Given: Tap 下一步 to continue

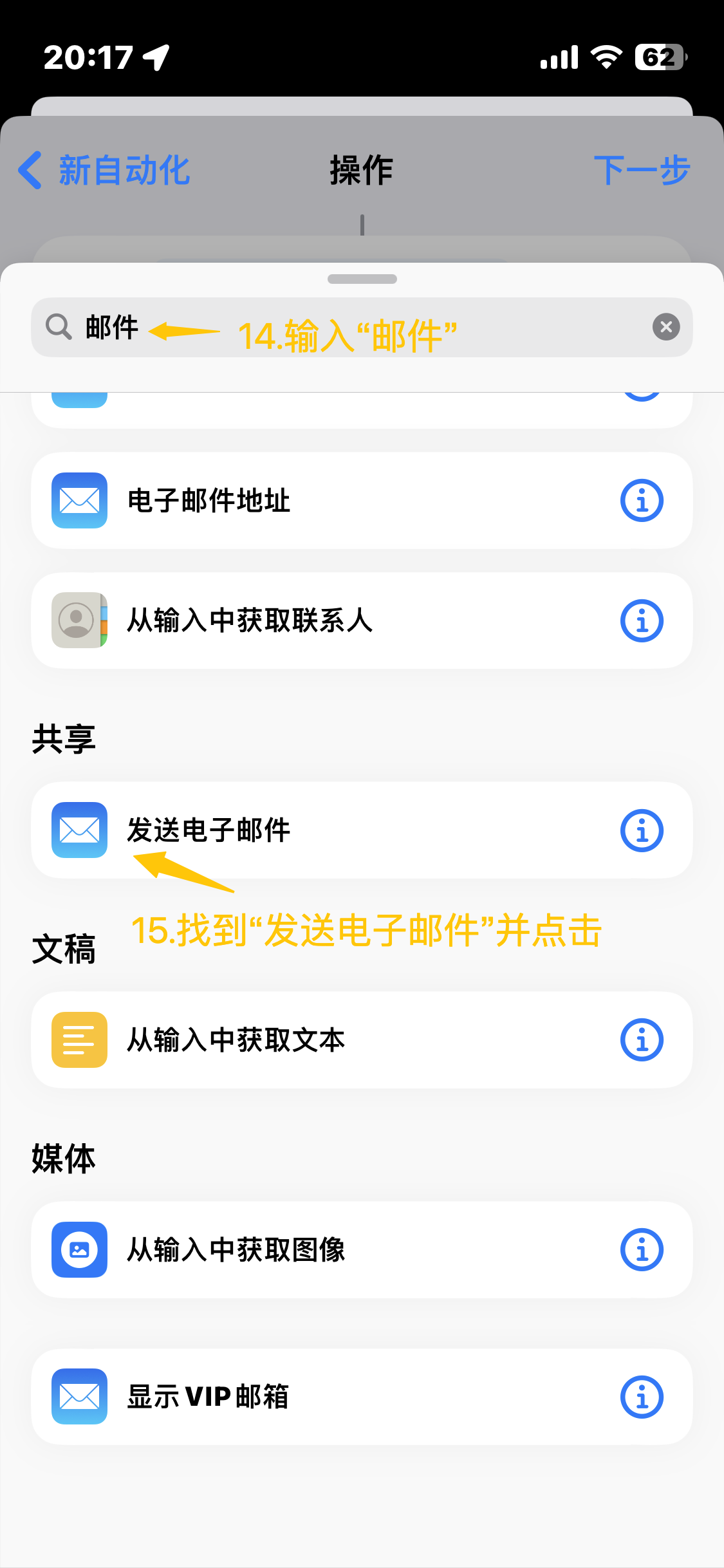Looking at the screenshot, I should point(641,171).
